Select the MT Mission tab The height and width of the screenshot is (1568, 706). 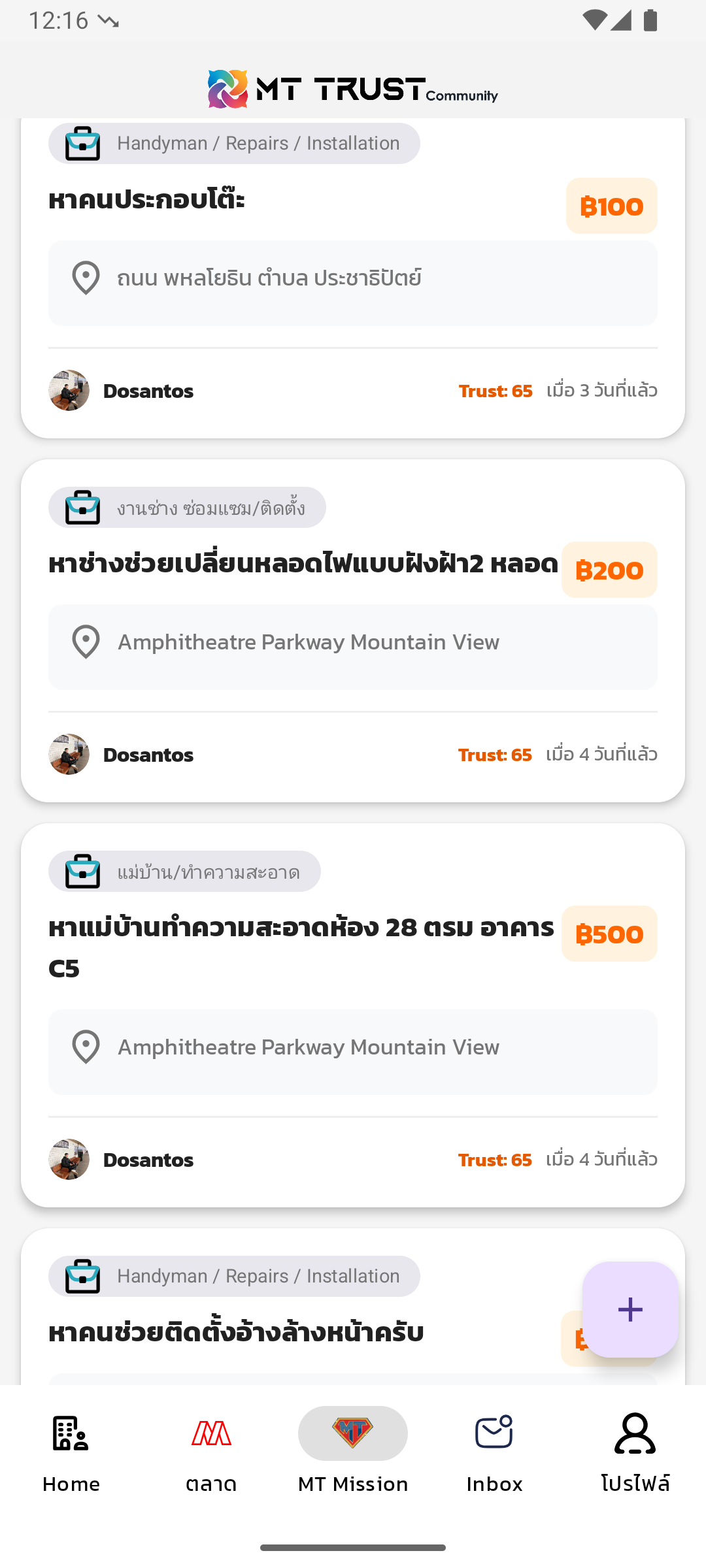click(353, 1452)
